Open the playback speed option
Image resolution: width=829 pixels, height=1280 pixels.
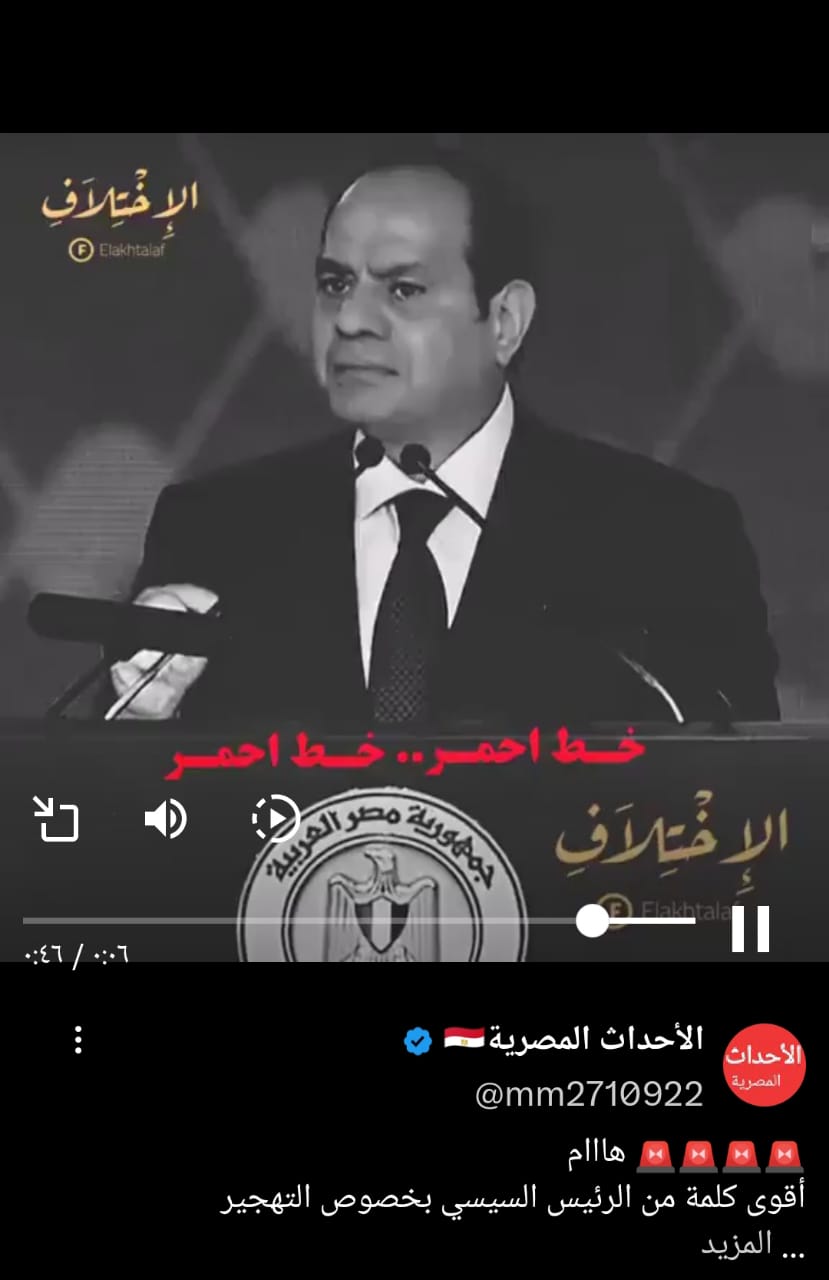[275, 819]
